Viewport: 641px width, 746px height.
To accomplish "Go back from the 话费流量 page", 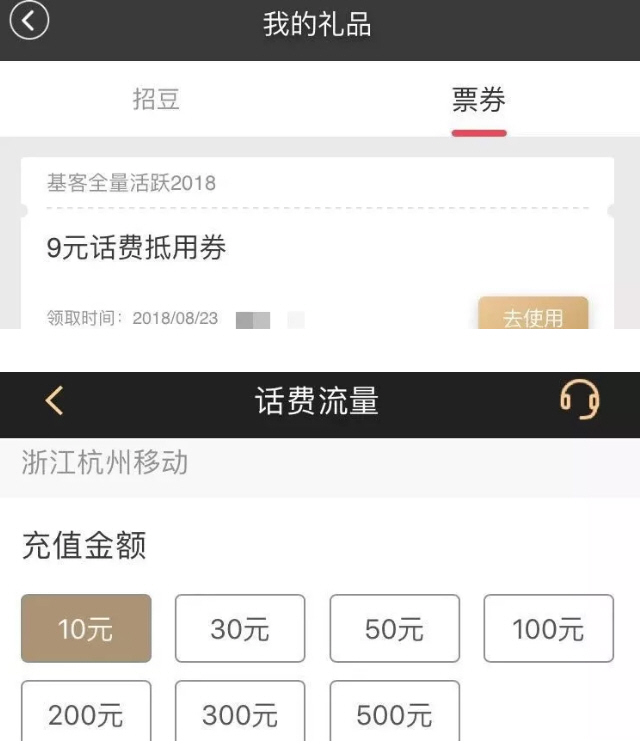I will pyautogui.click(x=54, y=402).
